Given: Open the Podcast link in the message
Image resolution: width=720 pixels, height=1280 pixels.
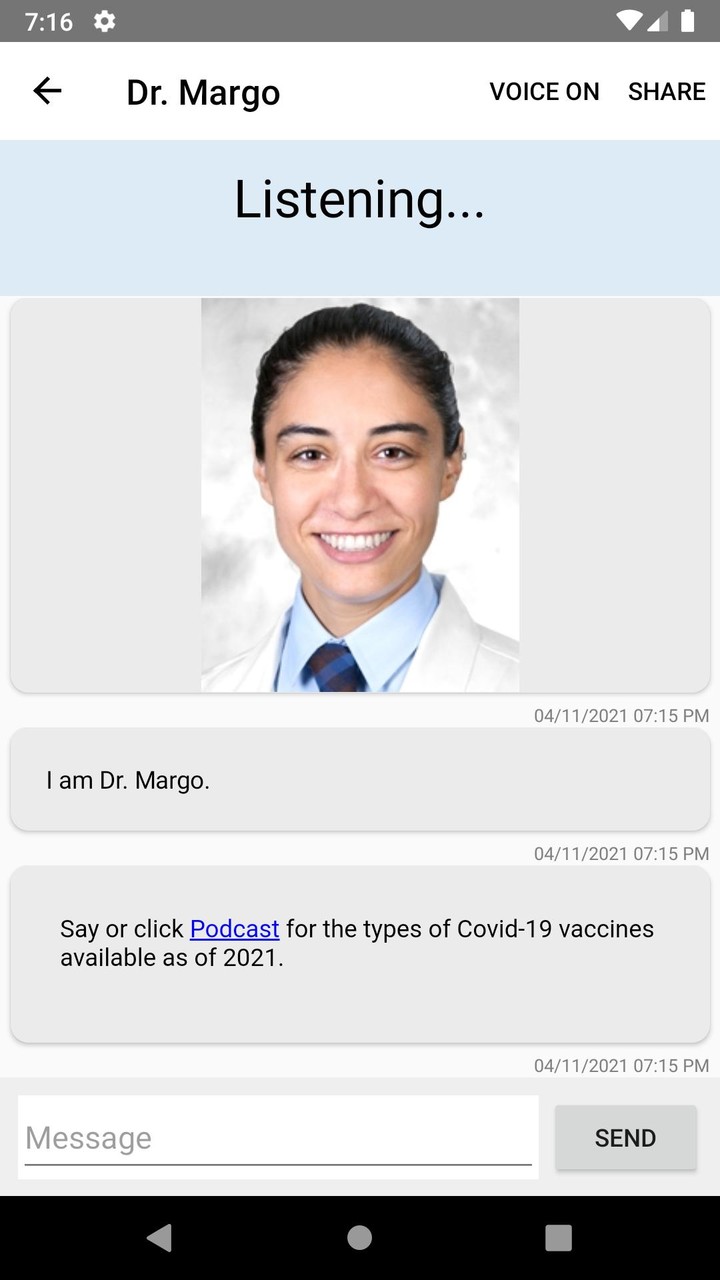Looking at the screenshot, I should click(234, 928).
